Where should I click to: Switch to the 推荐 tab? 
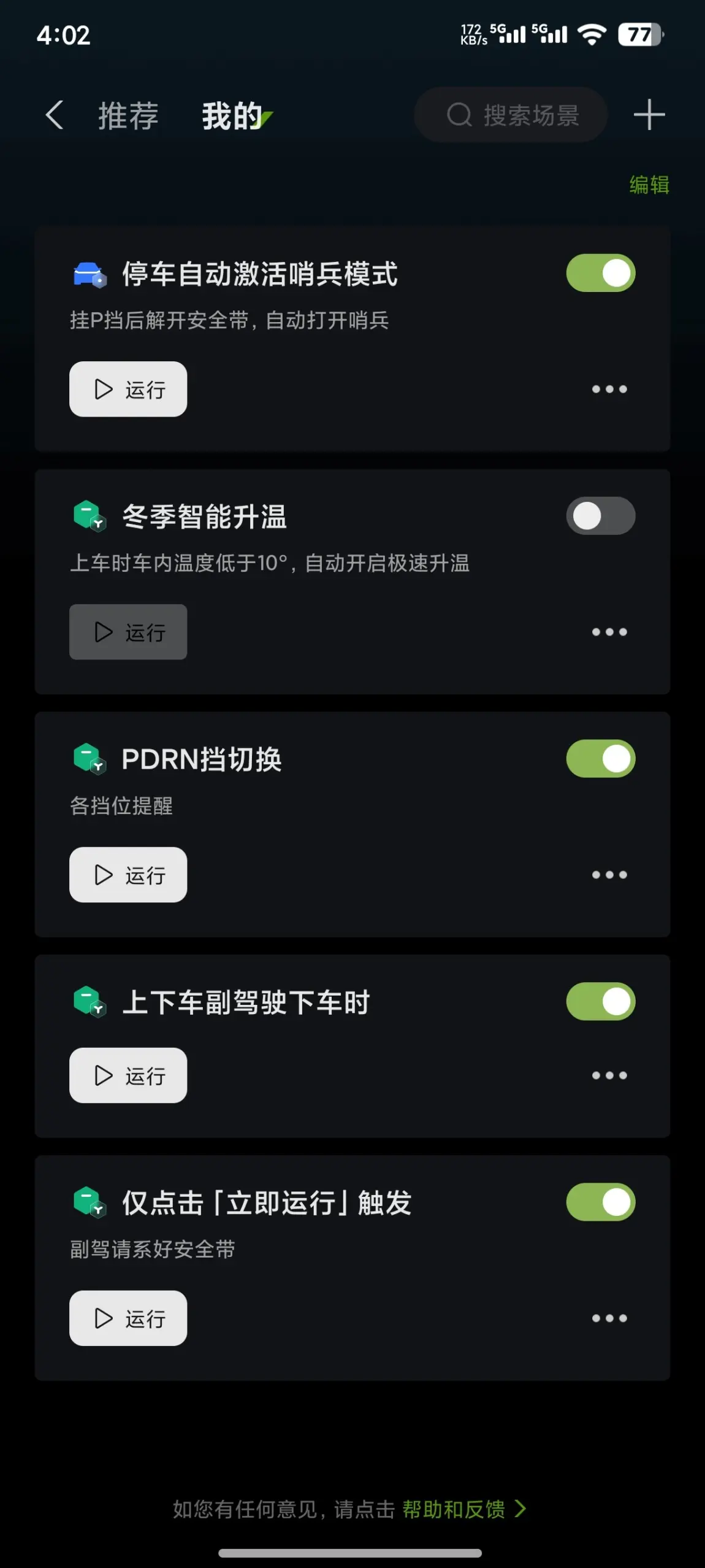point(129,115)
